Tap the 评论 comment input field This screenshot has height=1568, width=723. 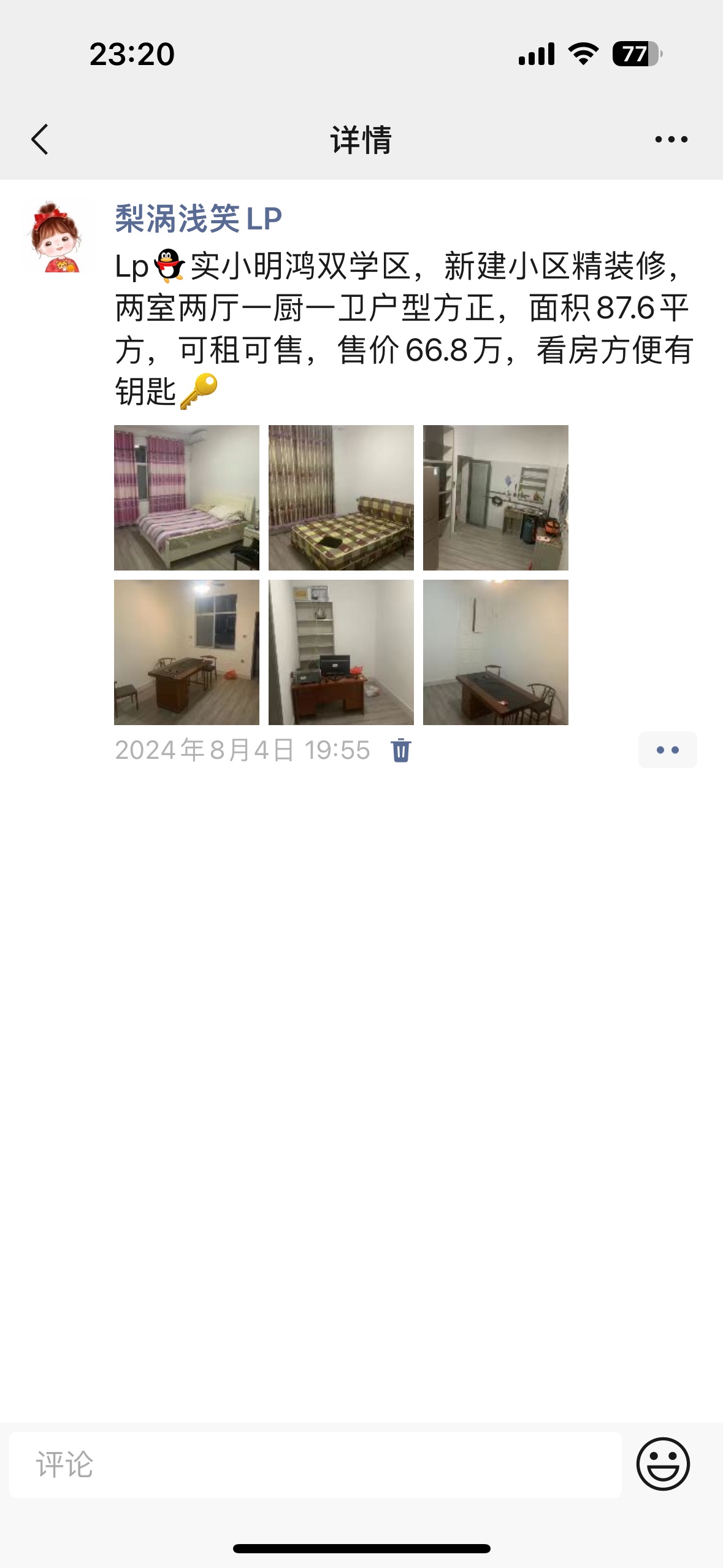[x=315, y=1465]
